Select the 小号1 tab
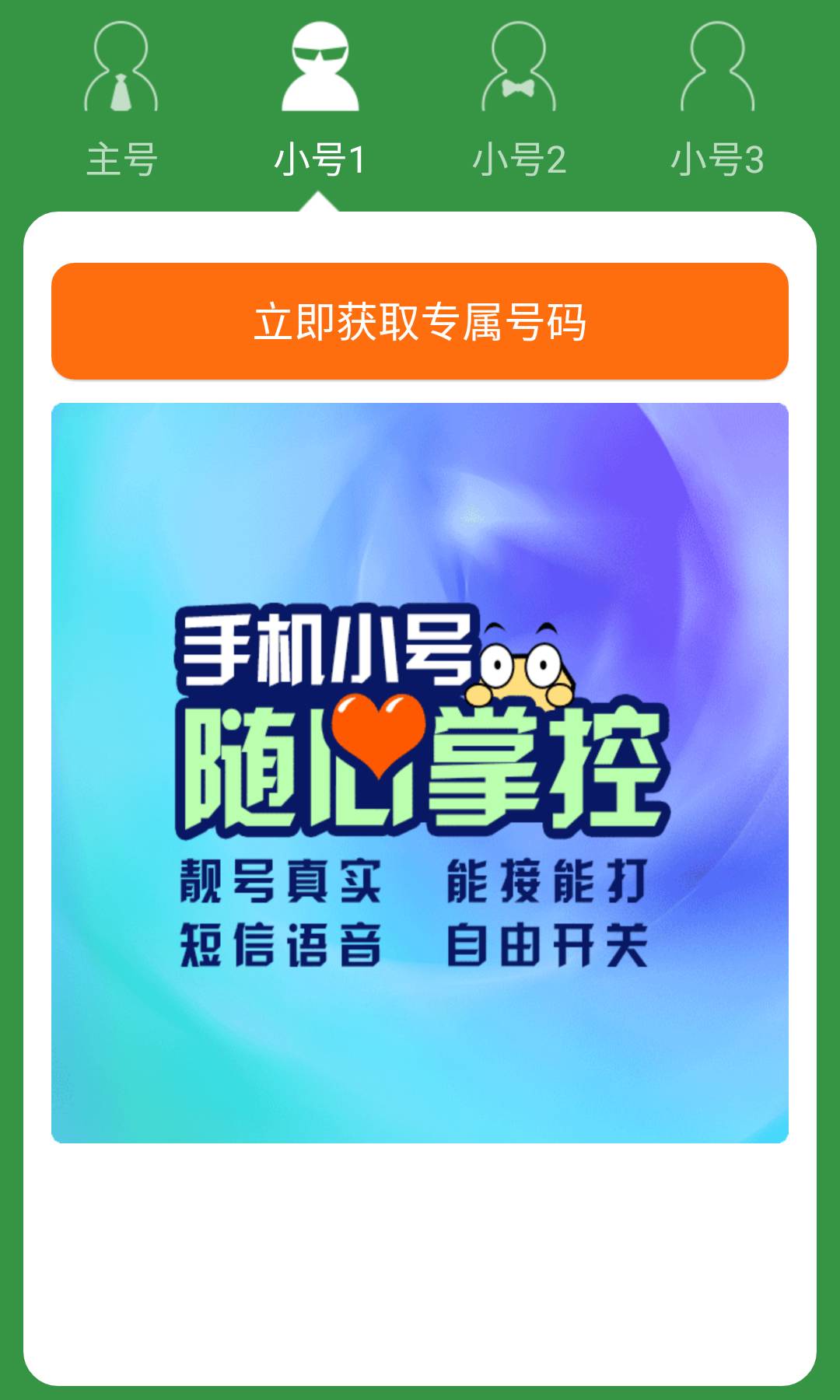 pos(320,101)
